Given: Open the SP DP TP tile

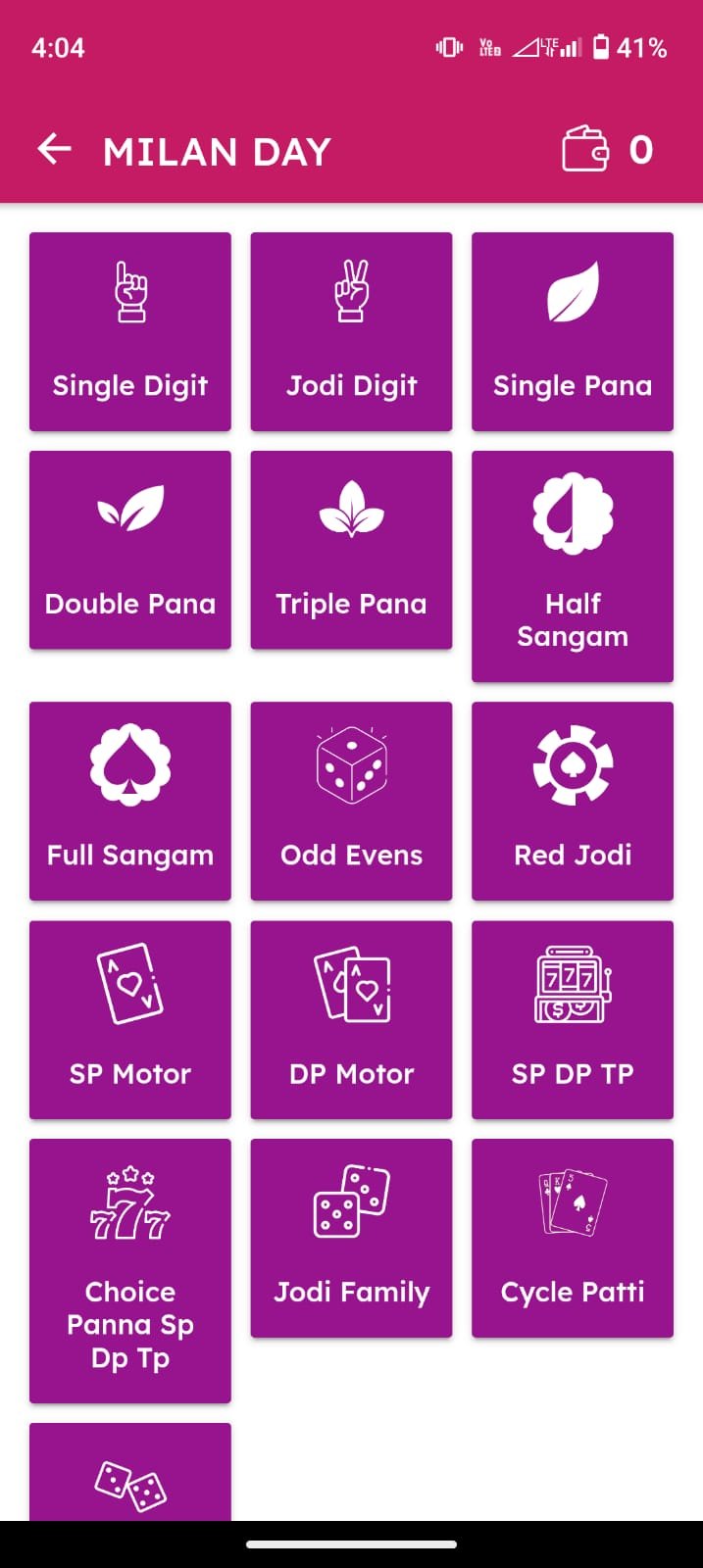Looking at the screenshot, I should [x=573, y=1019].
